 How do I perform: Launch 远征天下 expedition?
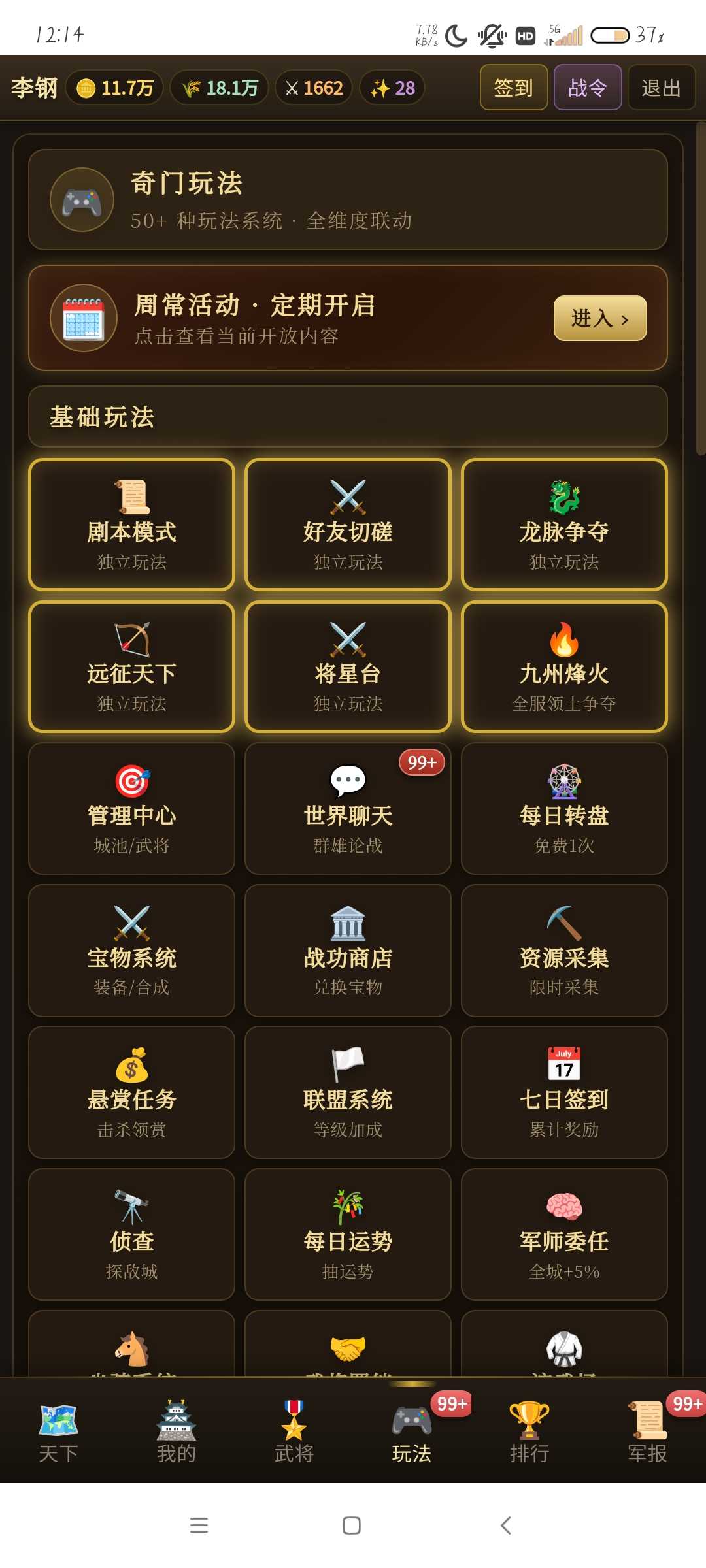click(131, 666)
